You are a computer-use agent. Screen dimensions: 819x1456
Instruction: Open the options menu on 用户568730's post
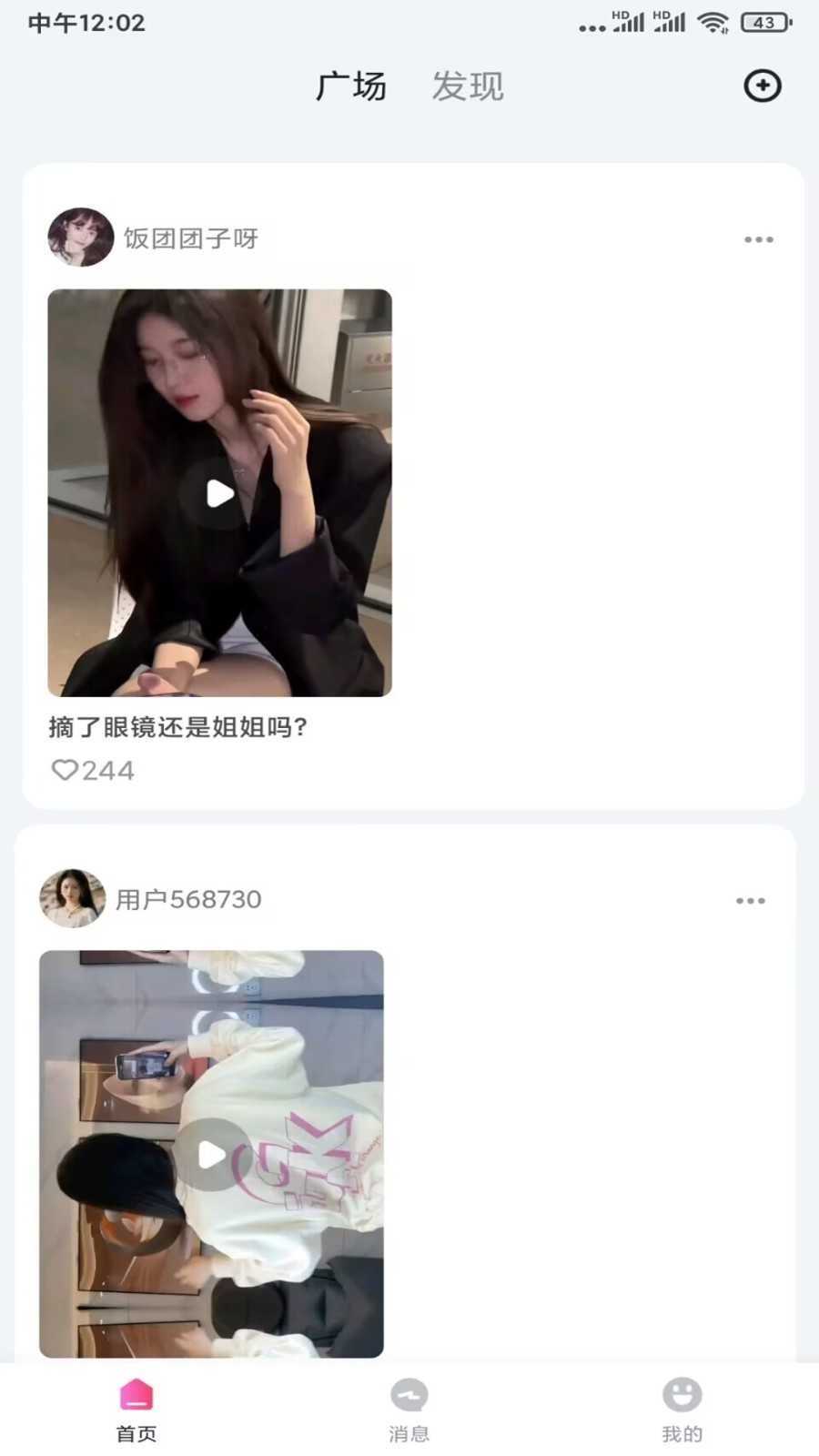tap(750, 900)
